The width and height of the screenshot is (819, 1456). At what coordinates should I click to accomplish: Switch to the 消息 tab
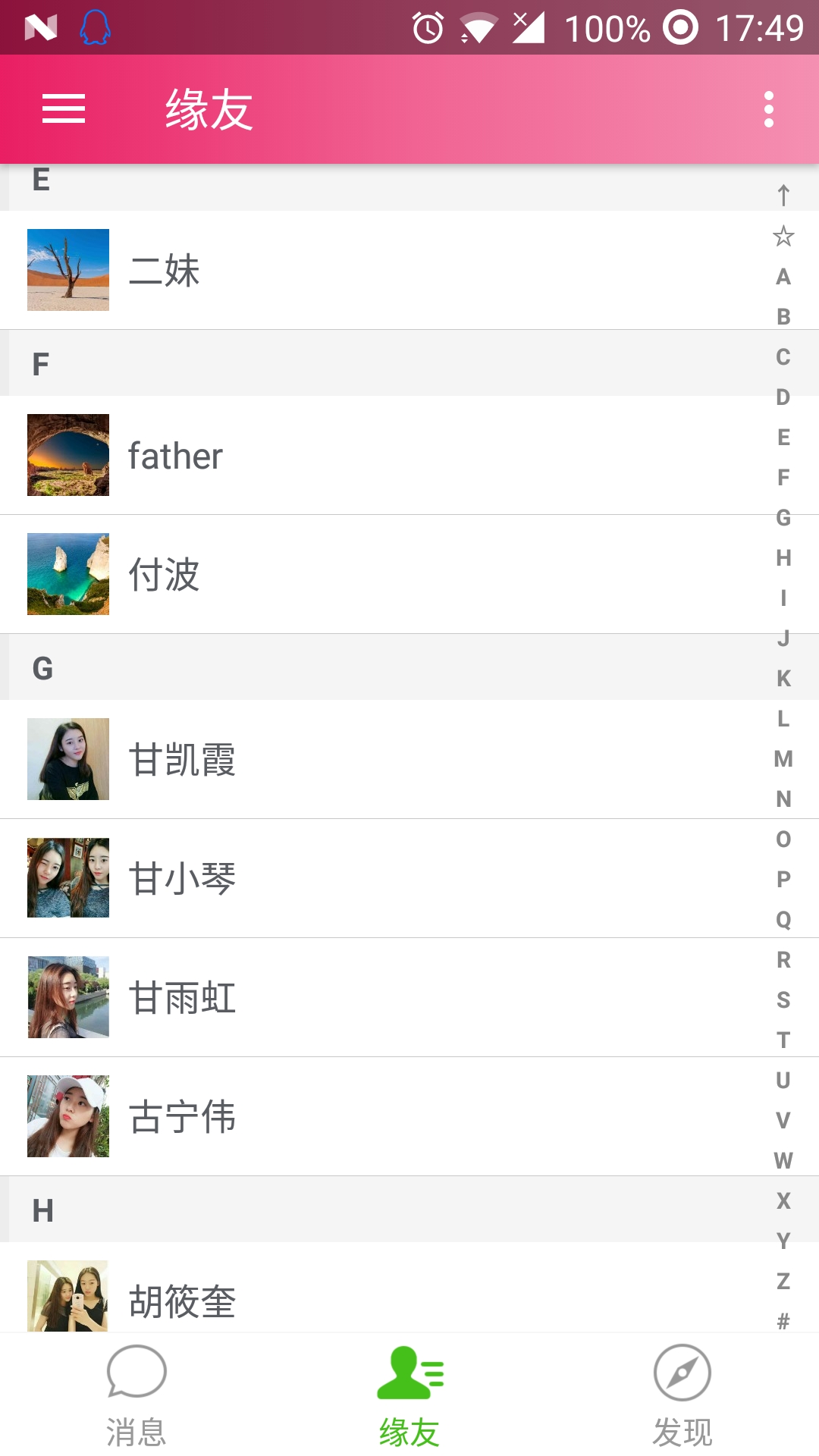coord(136,1395)
